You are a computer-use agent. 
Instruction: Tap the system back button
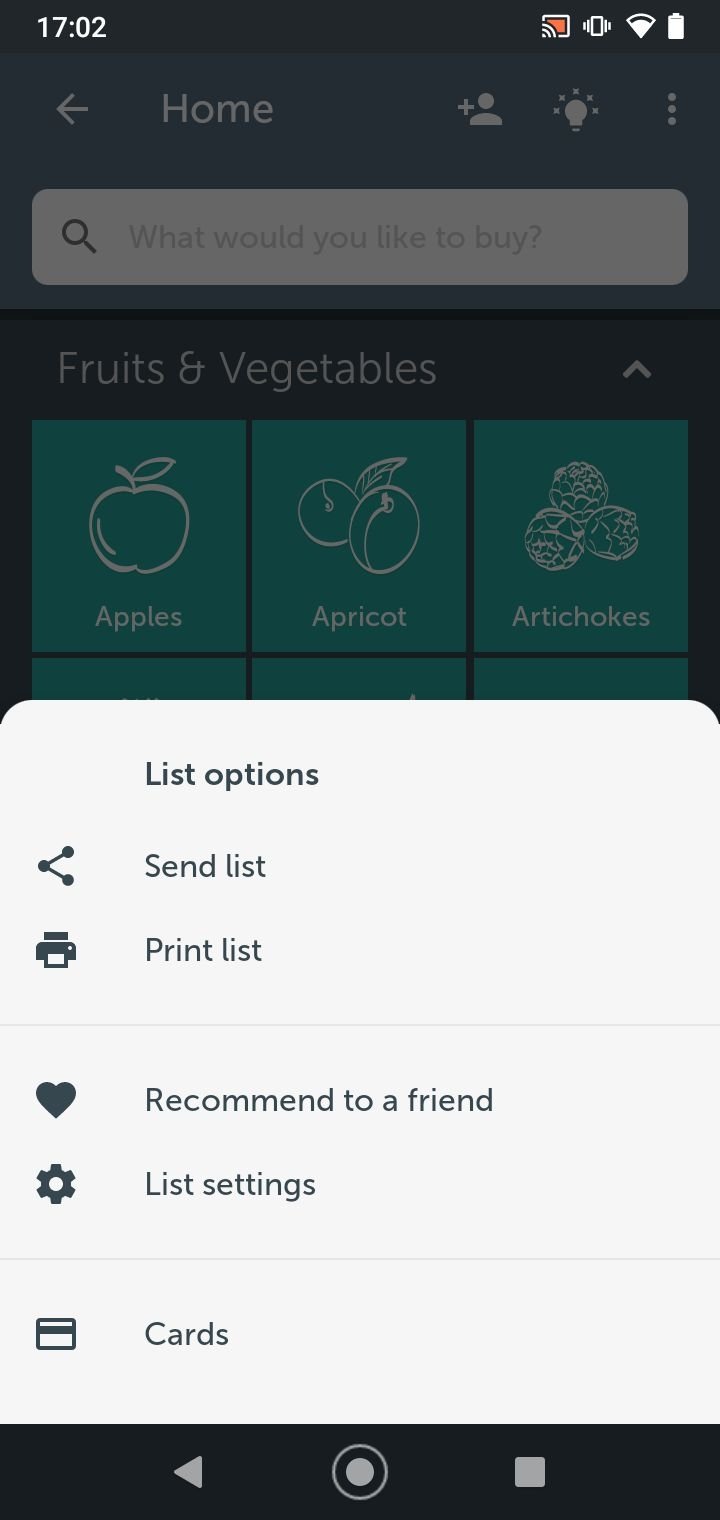click(x=188, y=1472)
